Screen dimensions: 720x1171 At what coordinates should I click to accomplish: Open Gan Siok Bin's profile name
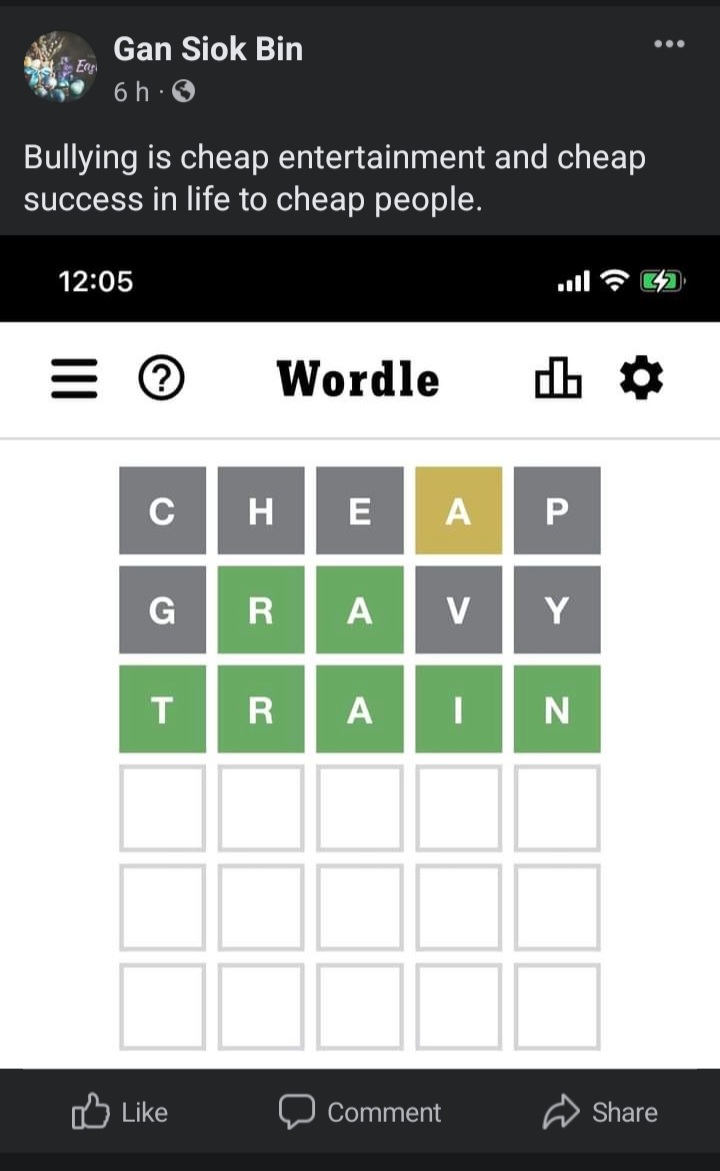[208, 49]
